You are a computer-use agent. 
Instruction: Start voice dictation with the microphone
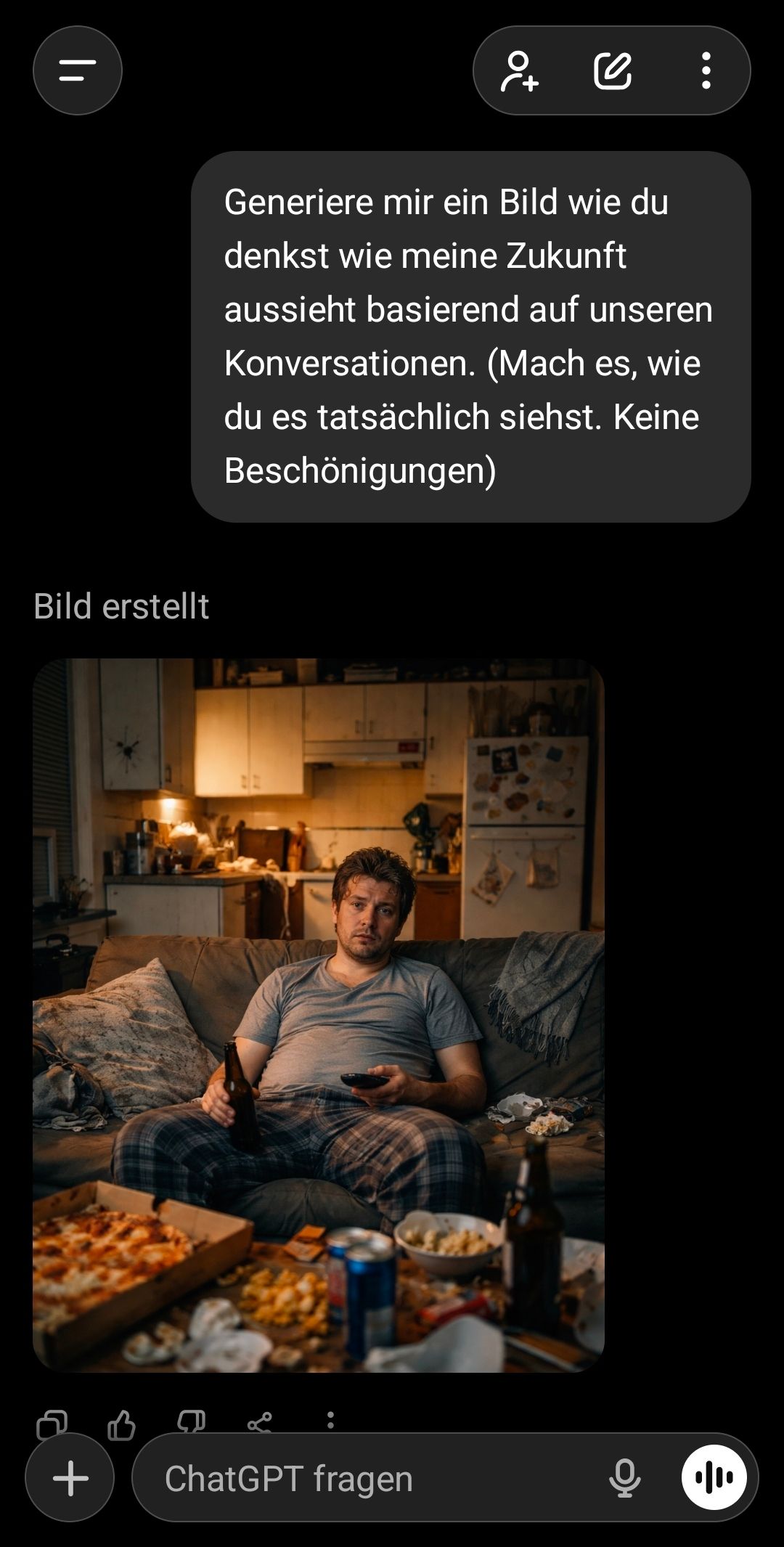coord(624,1478)
